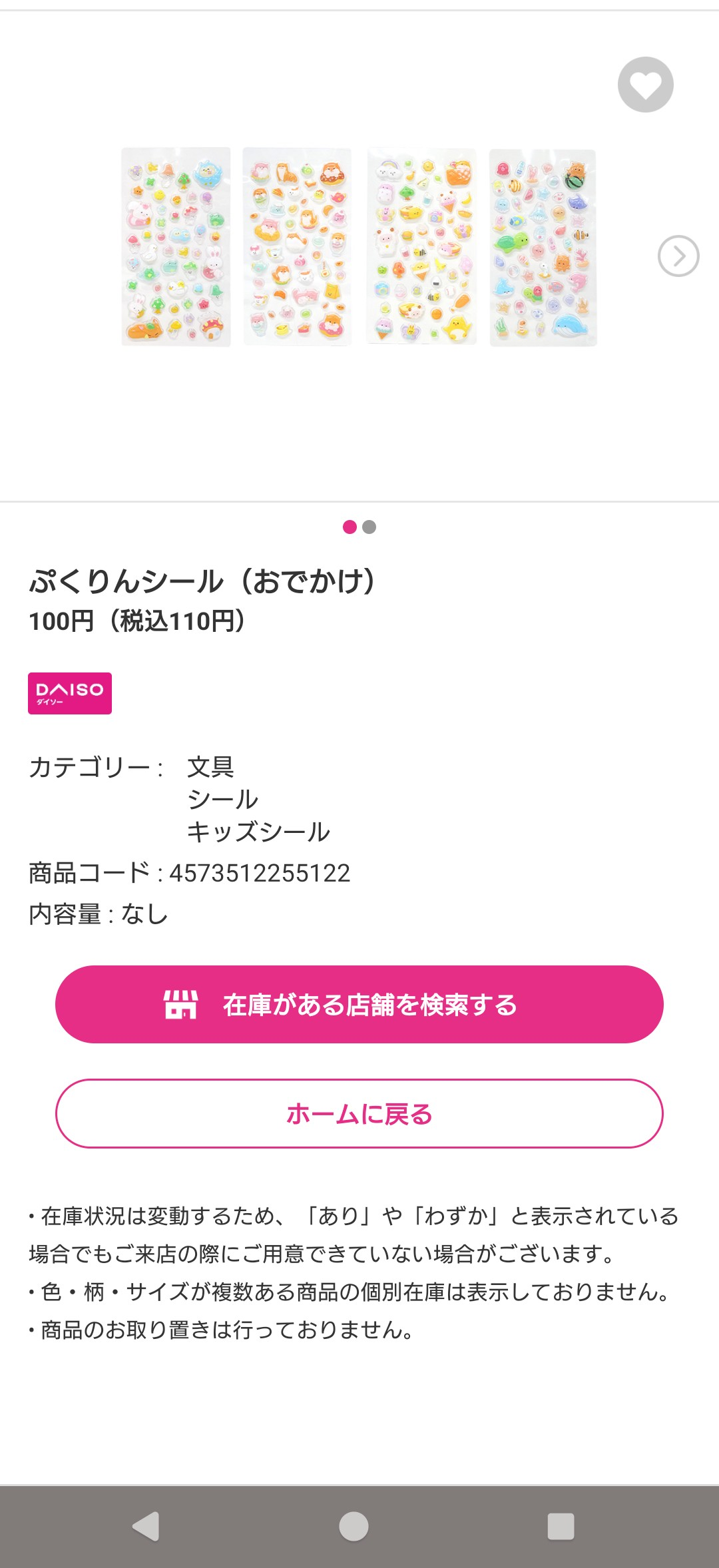This screenshot has height=1568, width=719.
Task: Tap ホームに戻る button
Action: pos(359,1113)
